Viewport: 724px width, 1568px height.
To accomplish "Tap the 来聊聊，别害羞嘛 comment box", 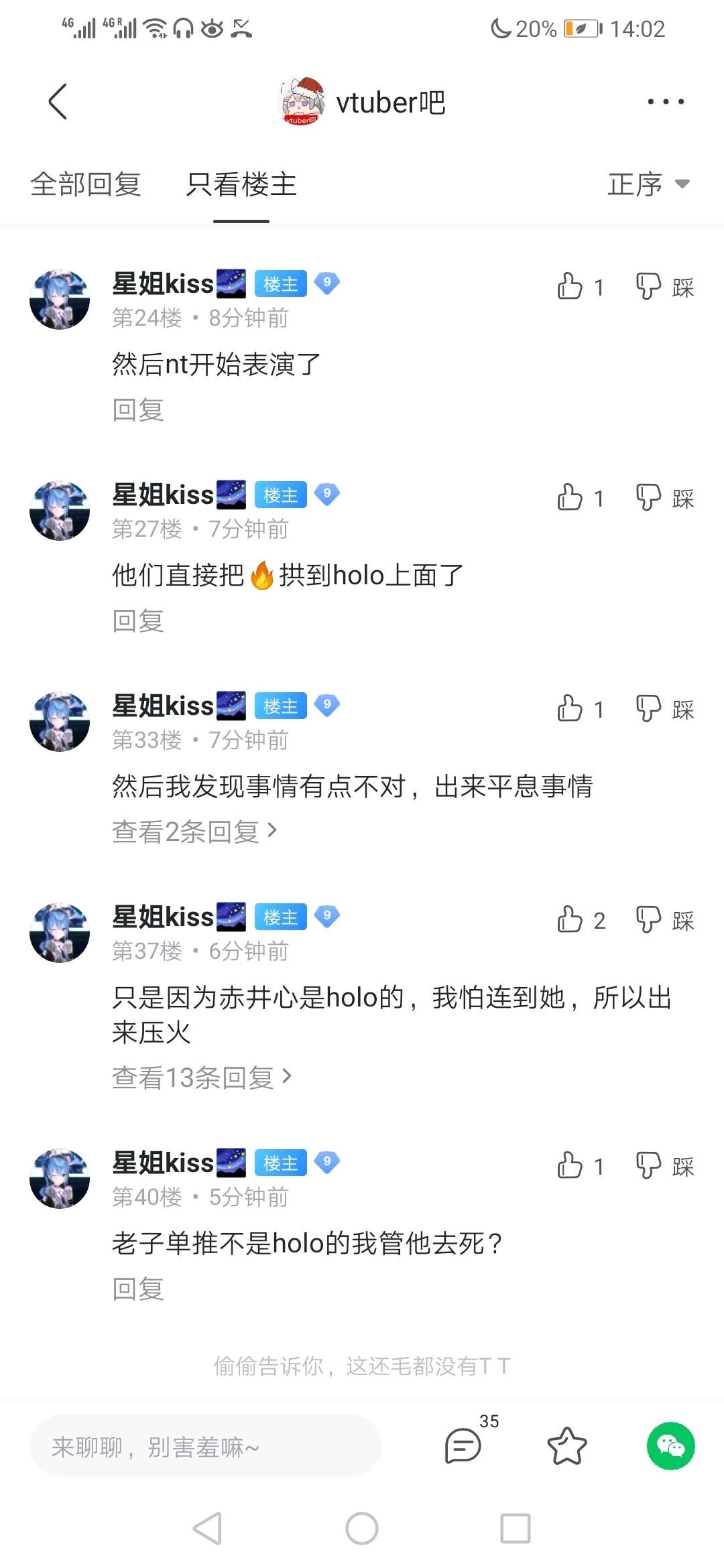I will (206, 1447).
